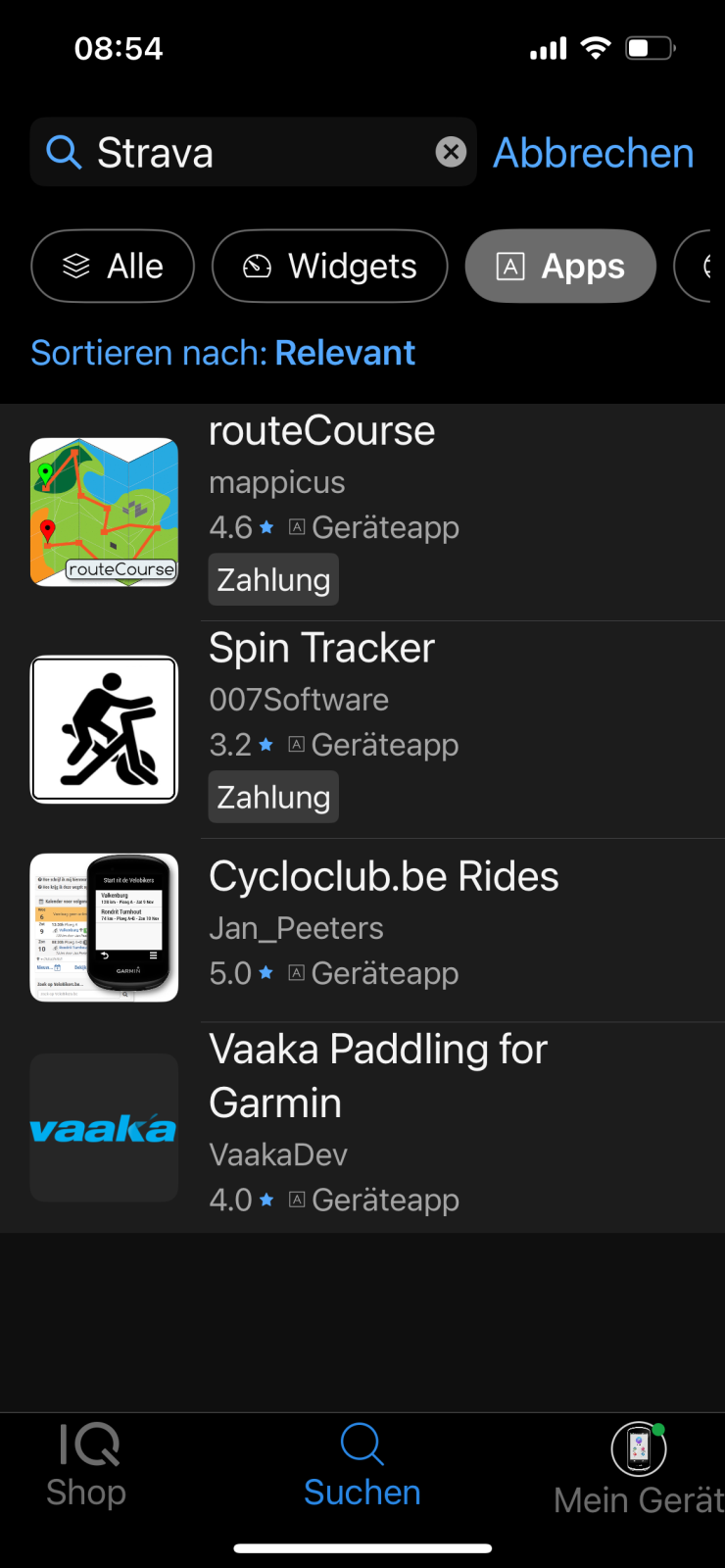Image resolution: width=725 pixels, height=1568 pixels.
Task: Select the Alle filter chip
Action: point(113,267)
